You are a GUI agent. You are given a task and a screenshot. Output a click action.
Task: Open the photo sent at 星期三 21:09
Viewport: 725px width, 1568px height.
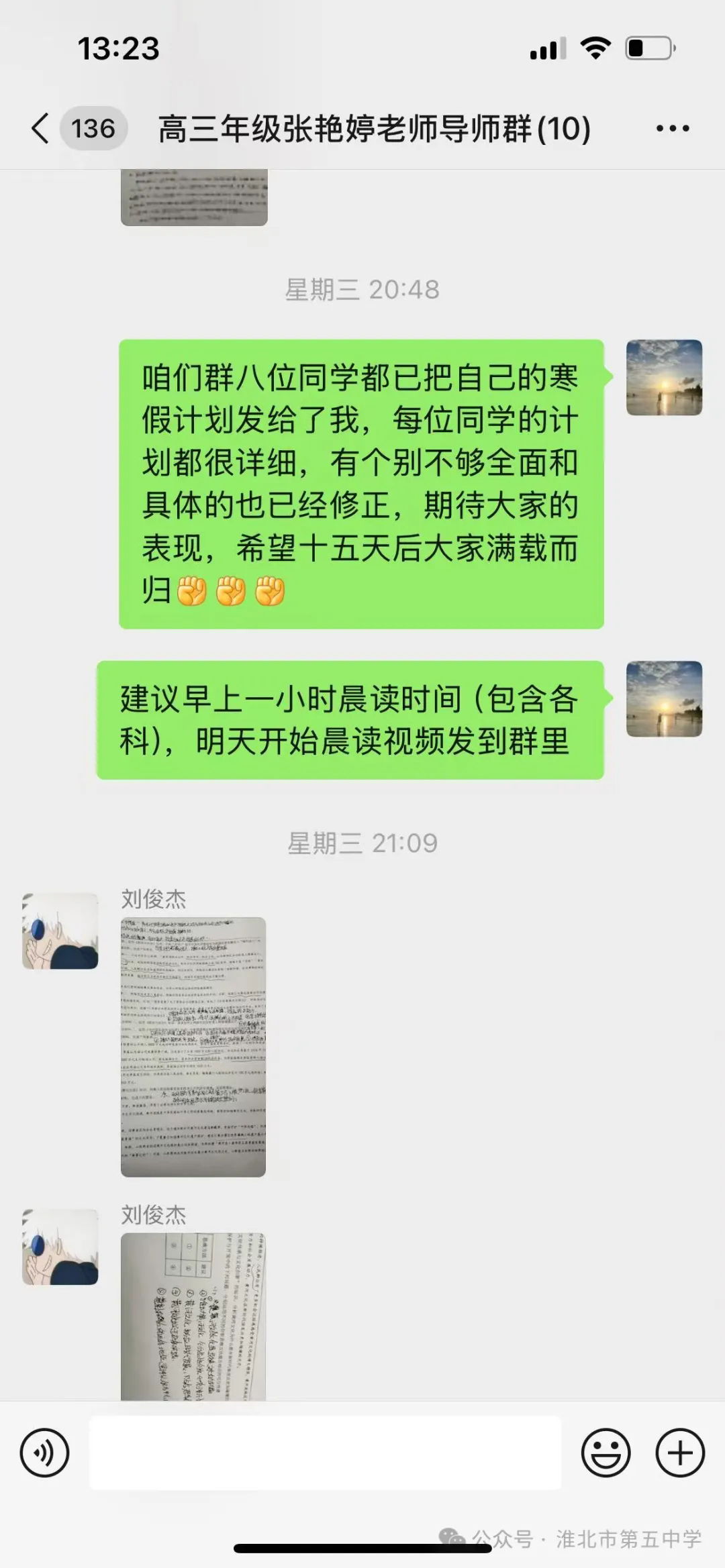coord(193,1046)
